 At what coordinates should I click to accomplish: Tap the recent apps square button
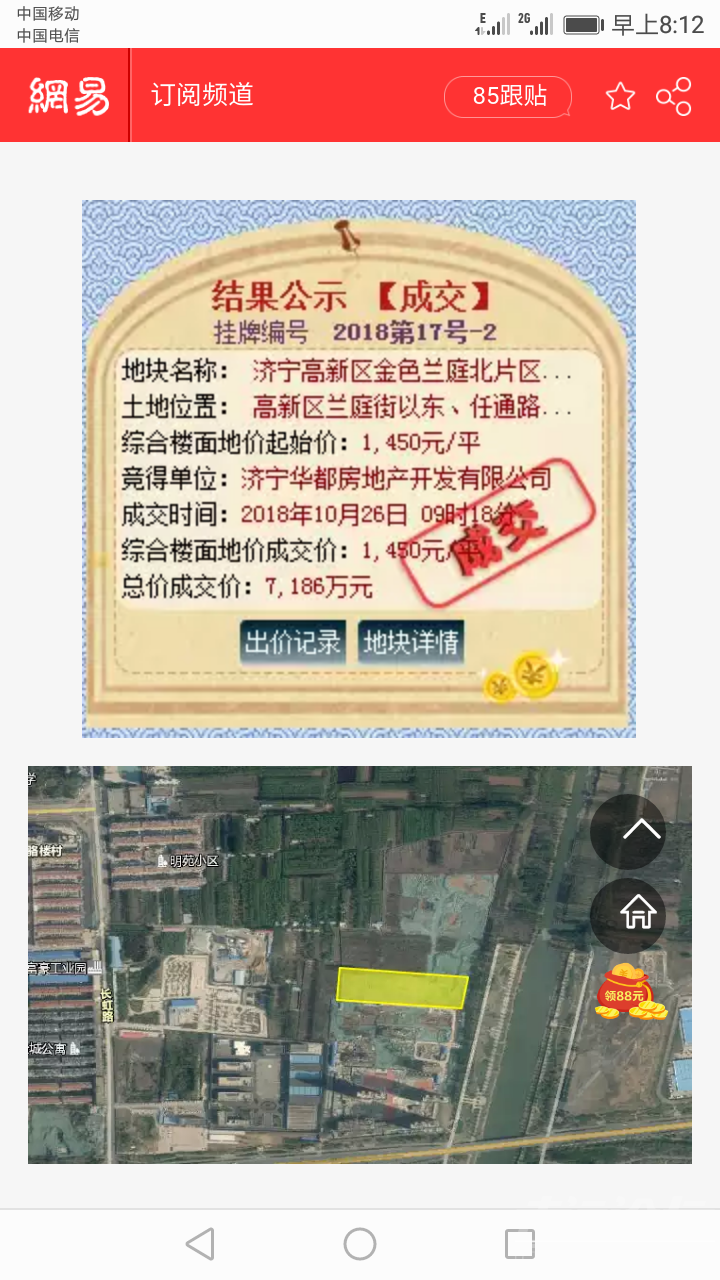point(519,1244)
